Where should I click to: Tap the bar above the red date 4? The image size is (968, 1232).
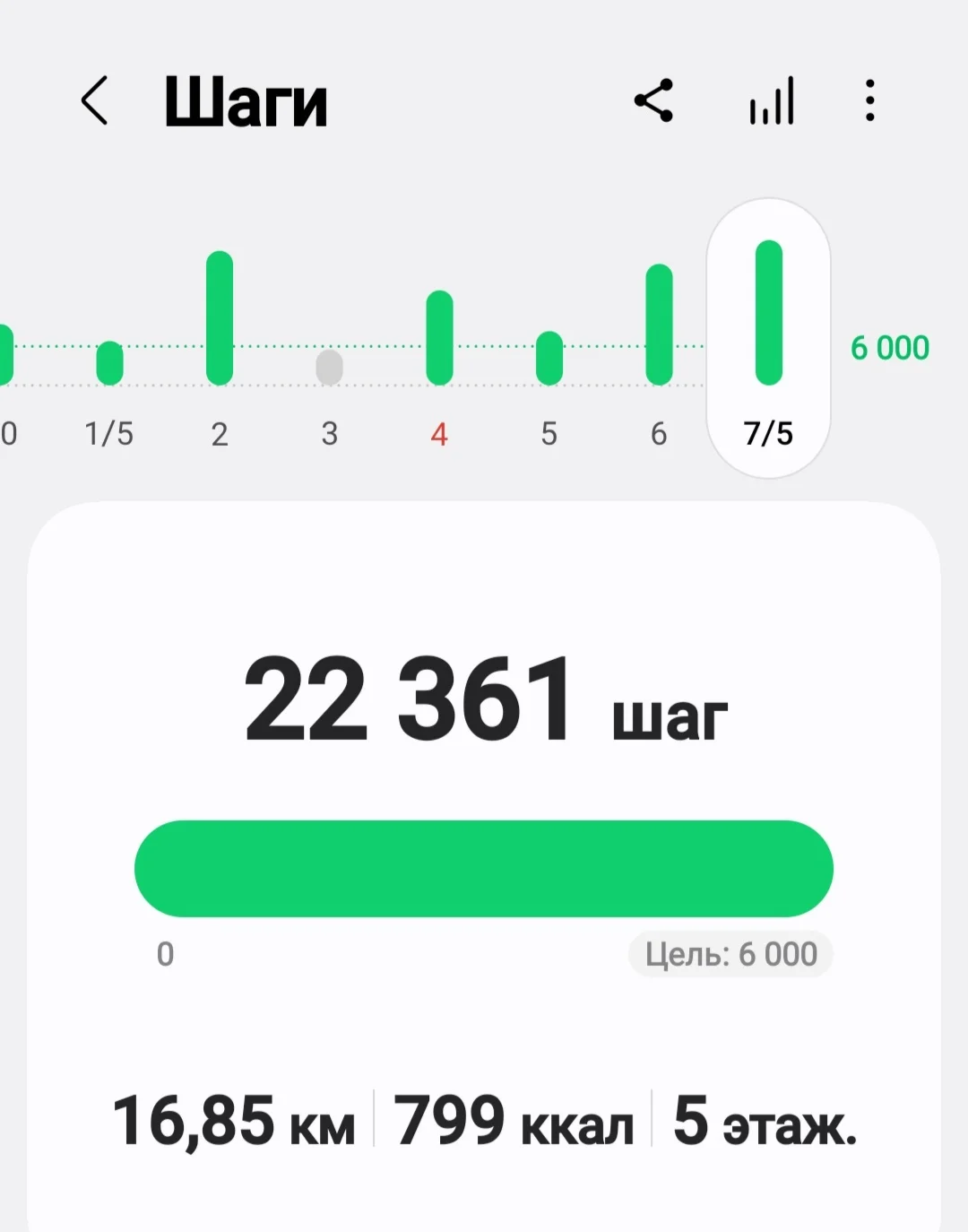[x=439, y=336]
